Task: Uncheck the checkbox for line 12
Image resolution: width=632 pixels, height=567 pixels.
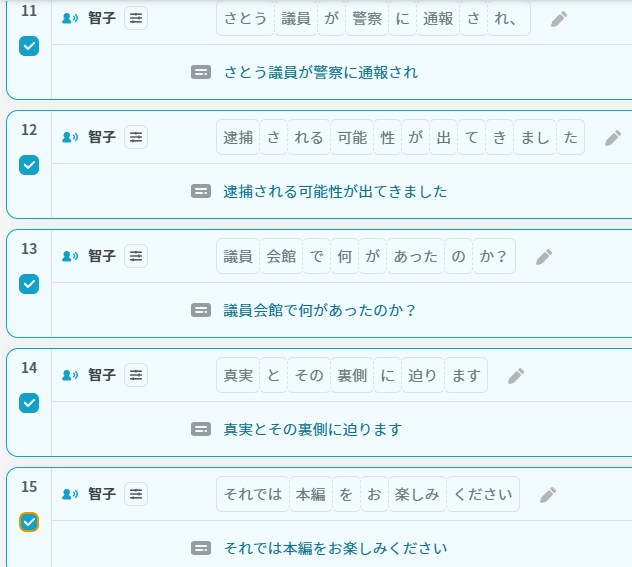Action: [29, 165]
